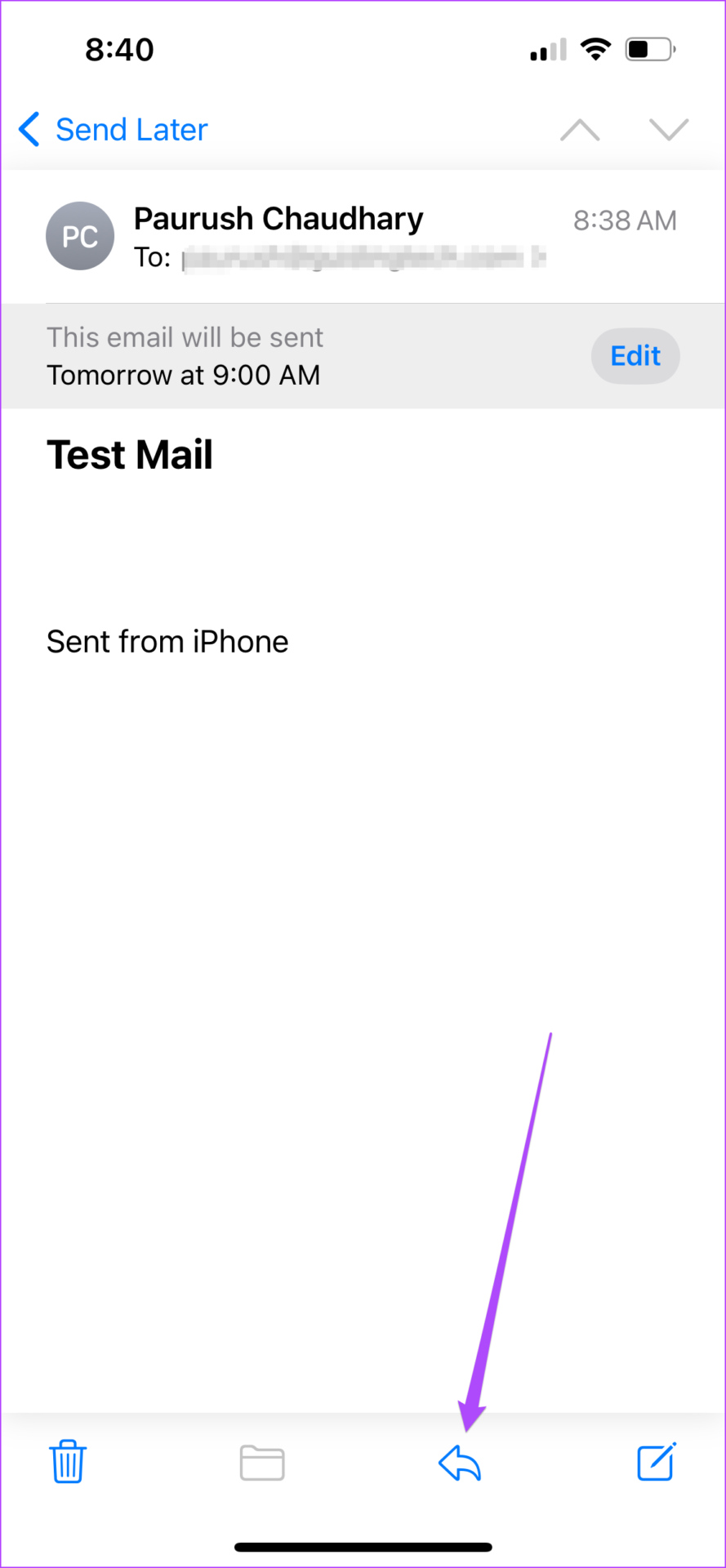
Task: Jump to the next message arrow
Action: coord(669,130)
